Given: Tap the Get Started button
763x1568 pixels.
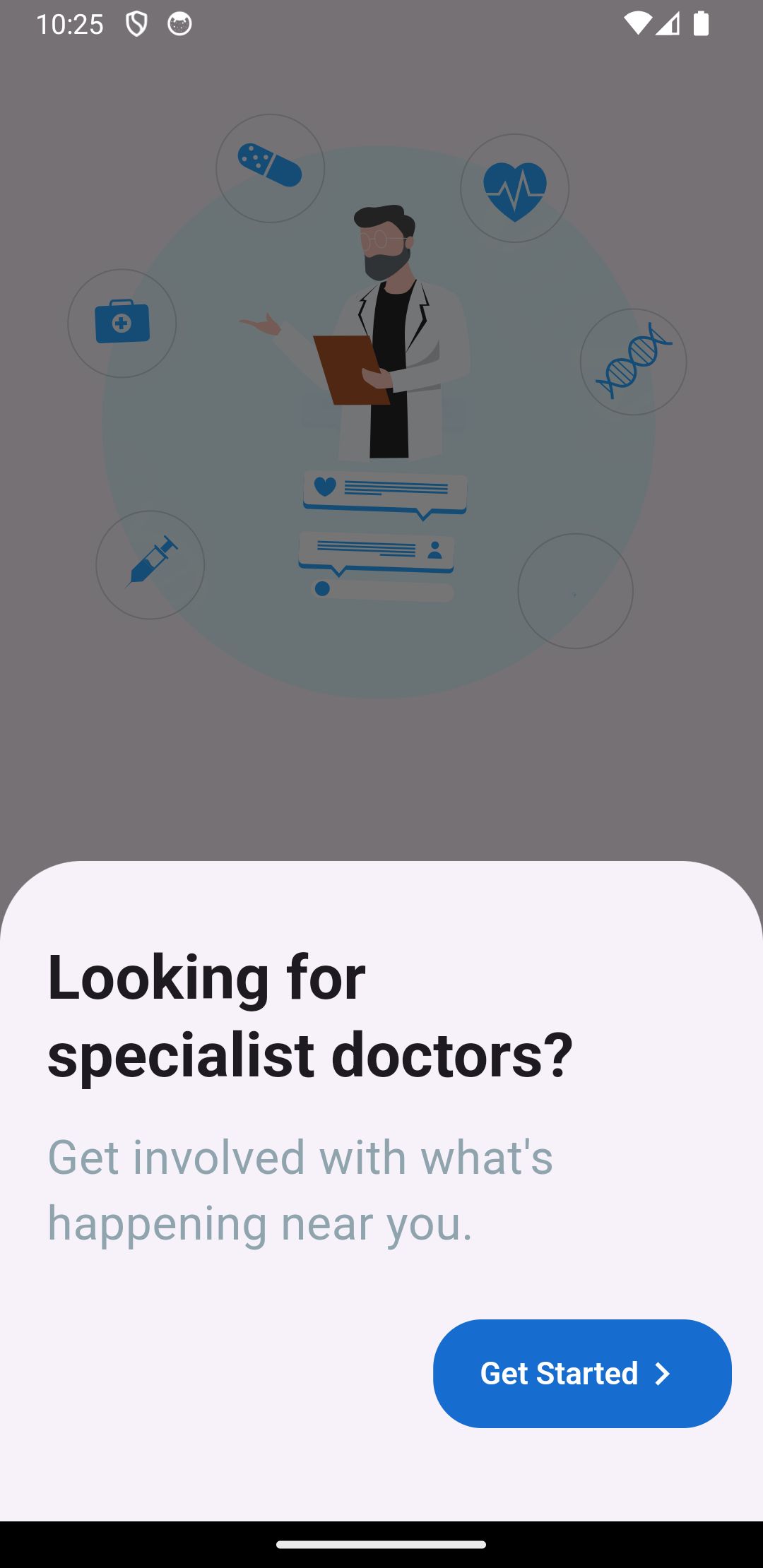Looking at the screenshot, I should click(581, 1373).
